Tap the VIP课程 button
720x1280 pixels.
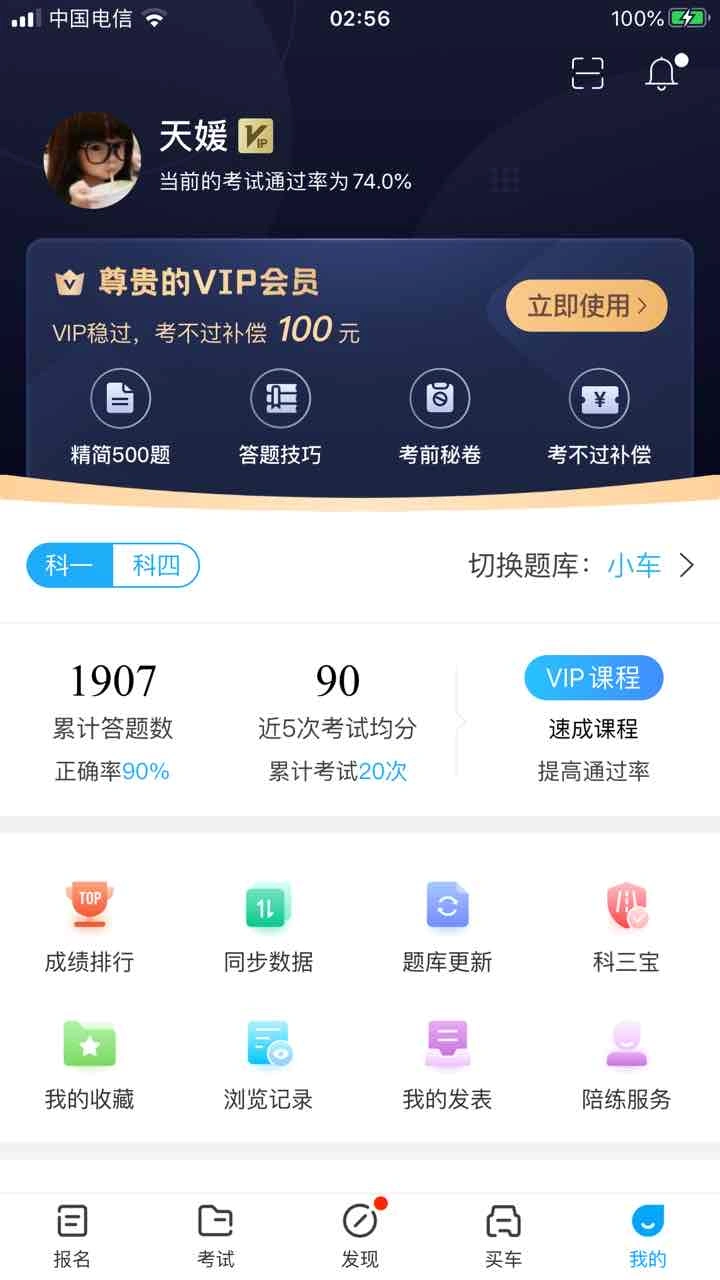coord(593,678)
